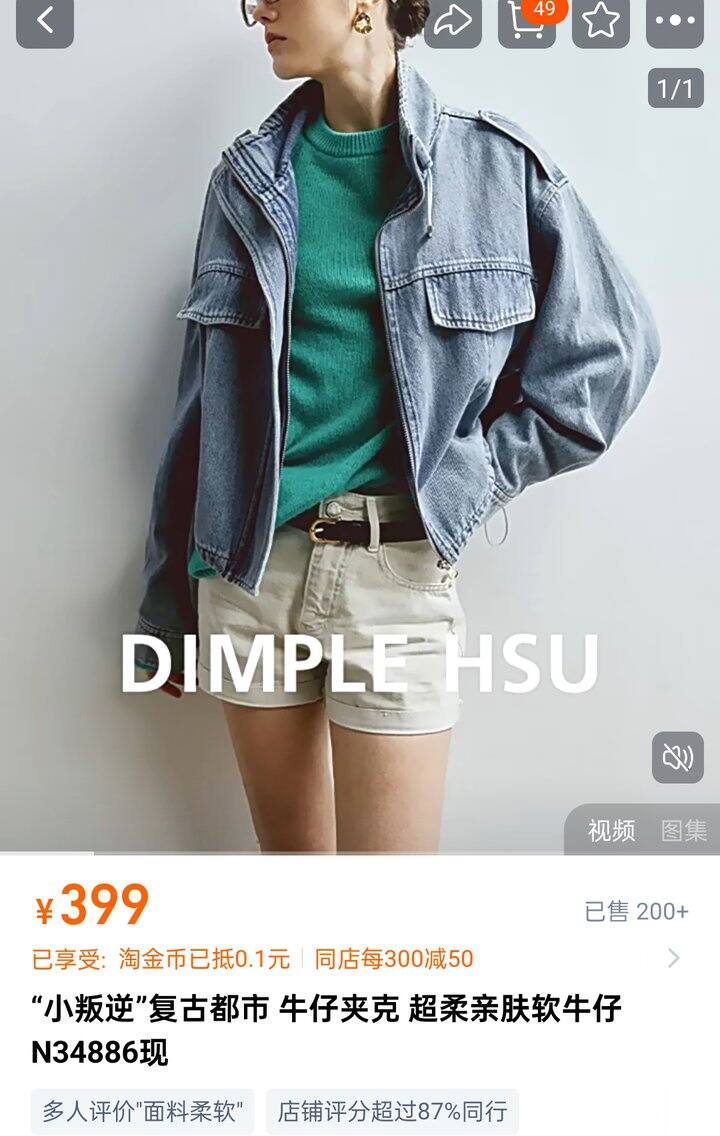Viewport: 720px width, 1136px height.
Task: Share this denim jacket listing
Action: click(453, 21)
